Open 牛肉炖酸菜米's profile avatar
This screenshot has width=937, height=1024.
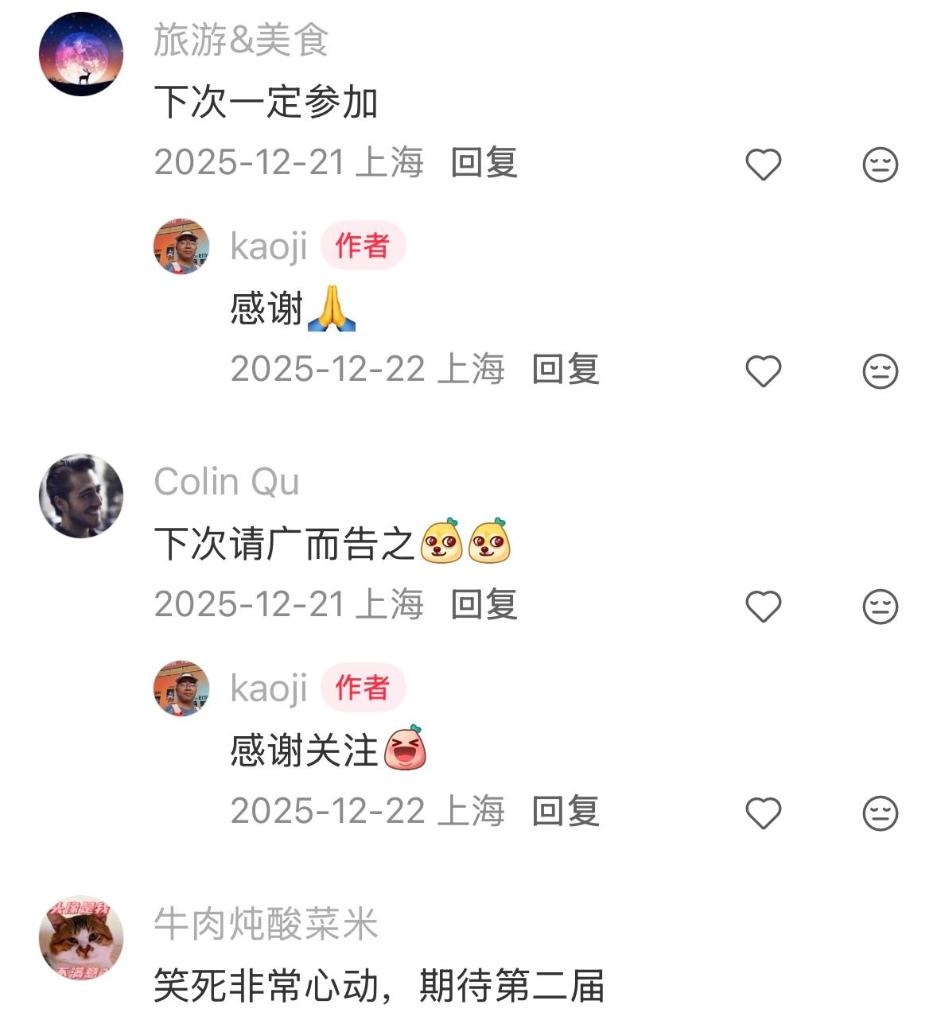click(x=81, y=938)
